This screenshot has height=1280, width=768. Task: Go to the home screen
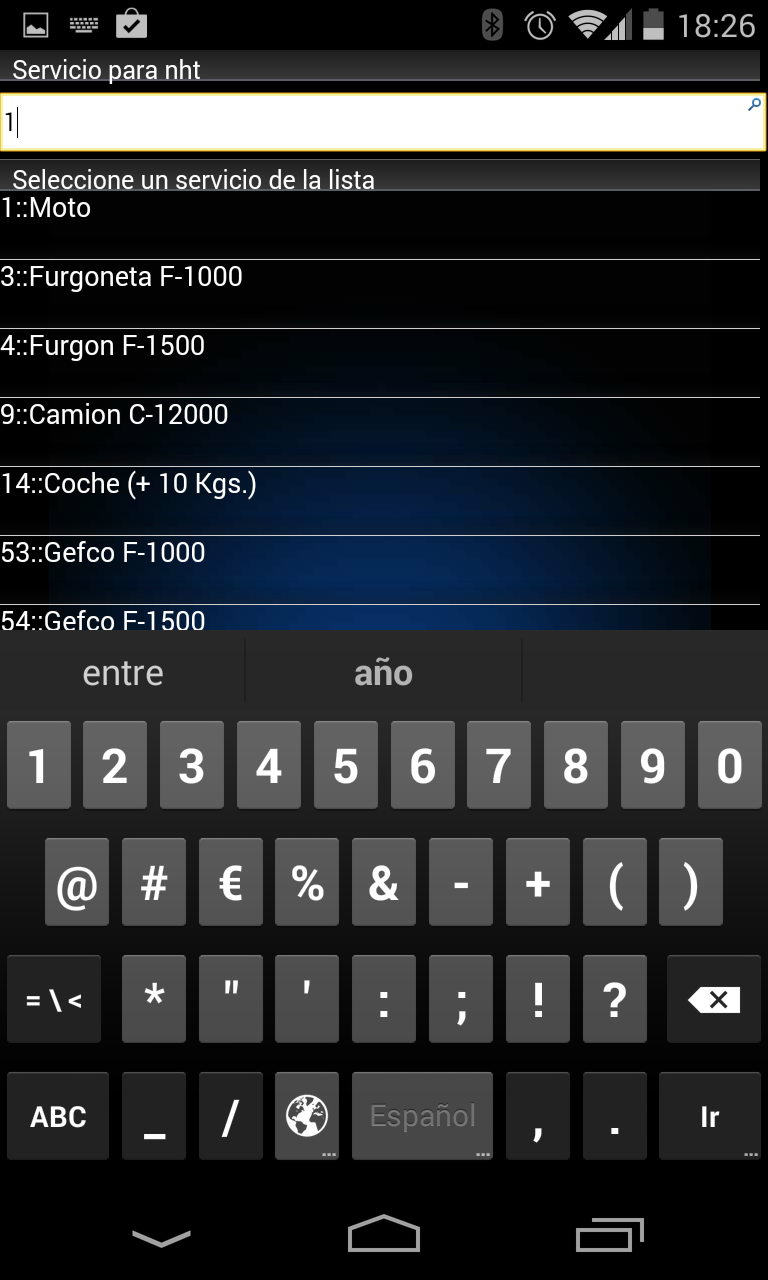pyautogui.click(x=384, y=1234)
